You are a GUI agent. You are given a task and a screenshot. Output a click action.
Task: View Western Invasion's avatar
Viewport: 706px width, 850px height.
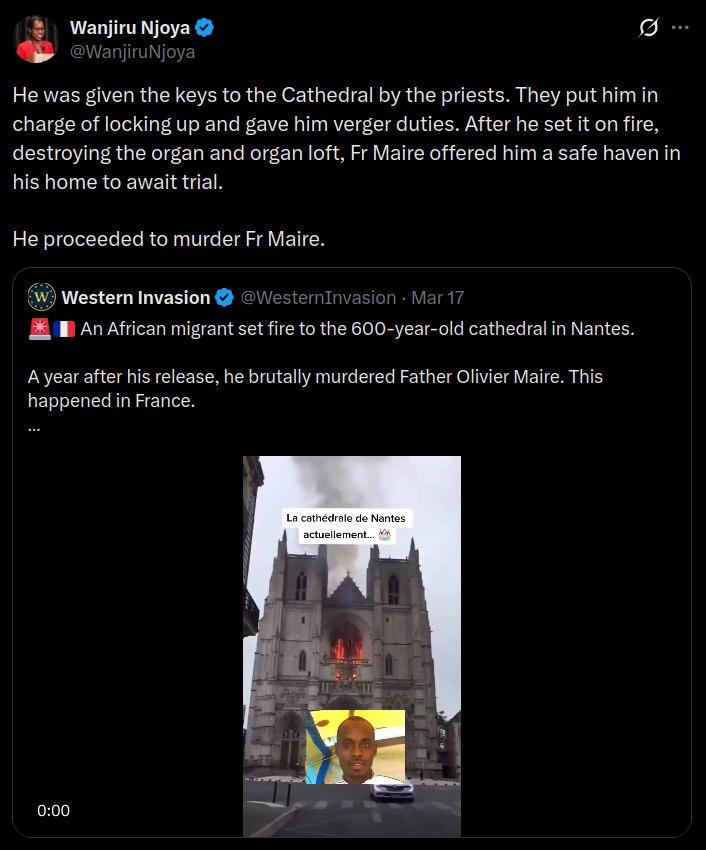41,297
